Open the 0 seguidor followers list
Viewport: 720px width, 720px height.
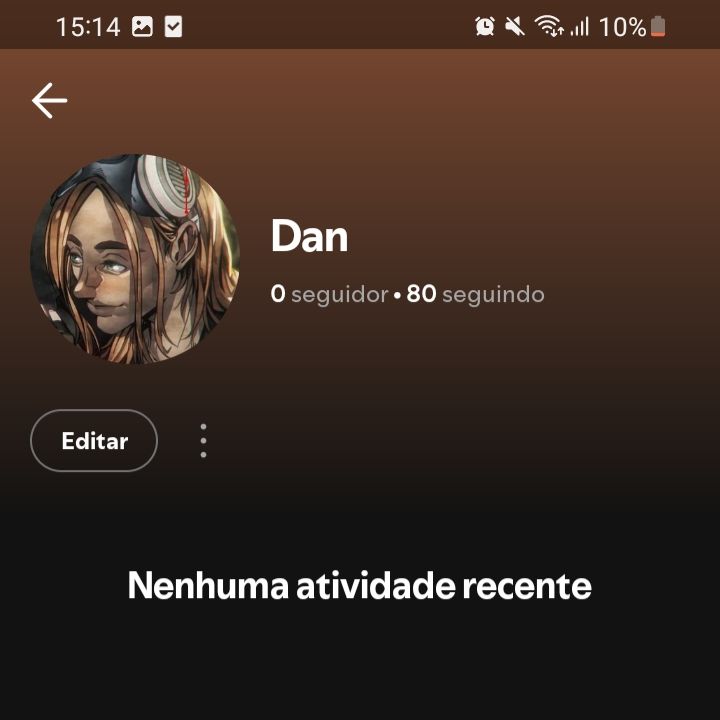tap(329, 294)
